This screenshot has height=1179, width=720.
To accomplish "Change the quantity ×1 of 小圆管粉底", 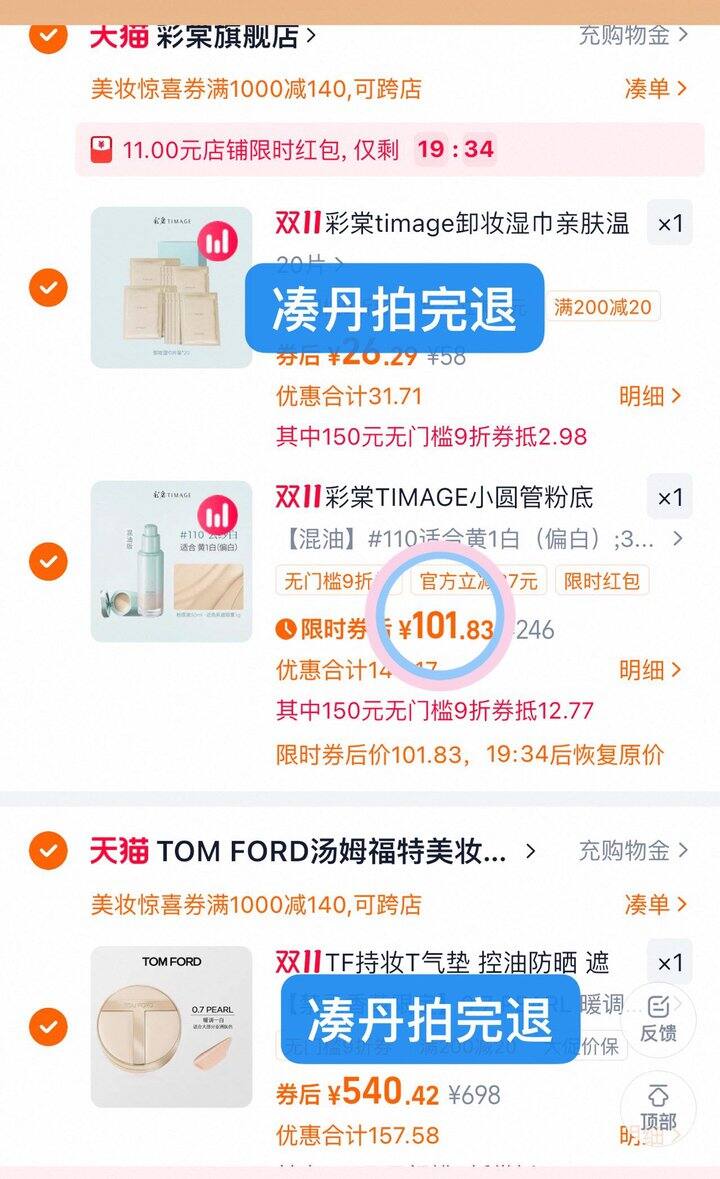I will (x=669, y=497).
